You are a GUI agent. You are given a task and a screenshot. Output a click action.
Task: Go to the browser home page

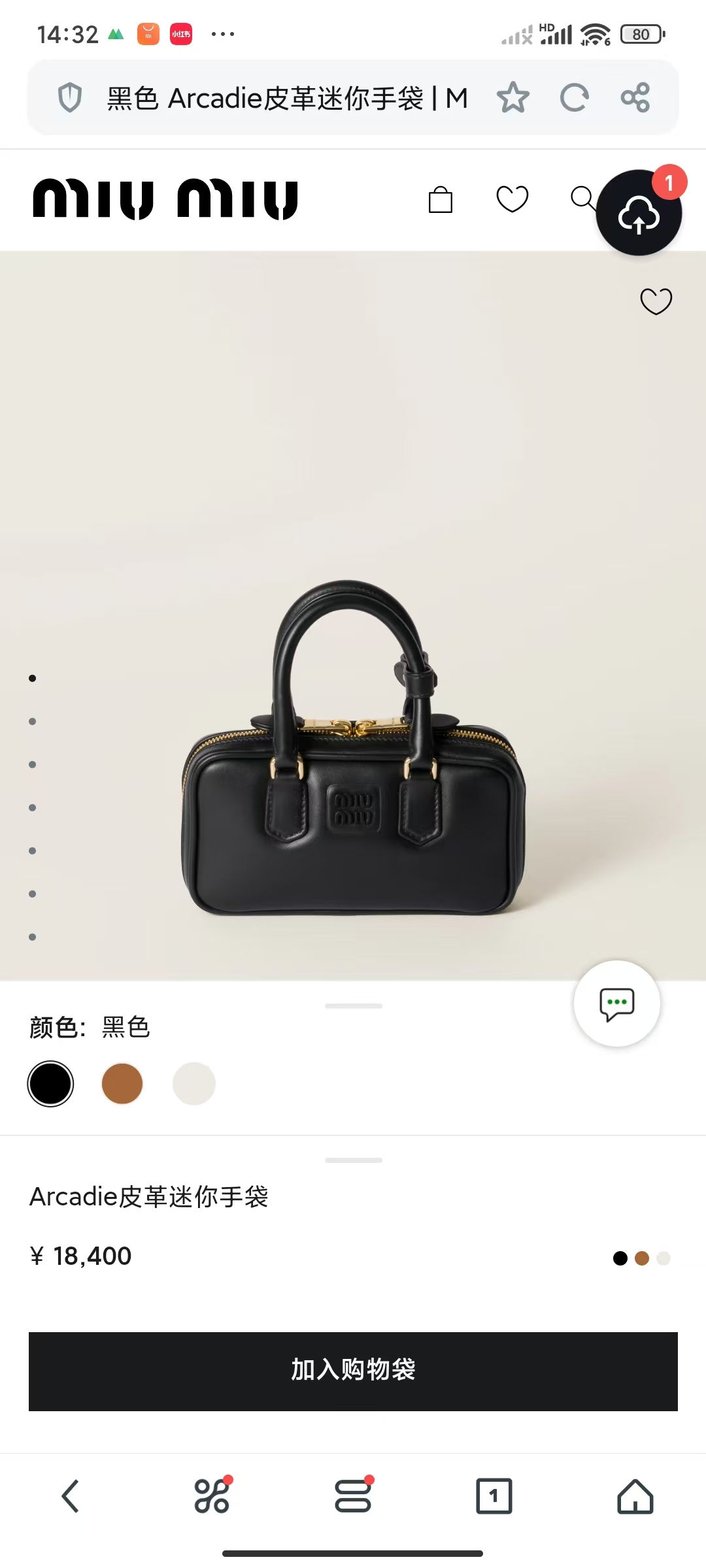click(x=635, y=1496)
